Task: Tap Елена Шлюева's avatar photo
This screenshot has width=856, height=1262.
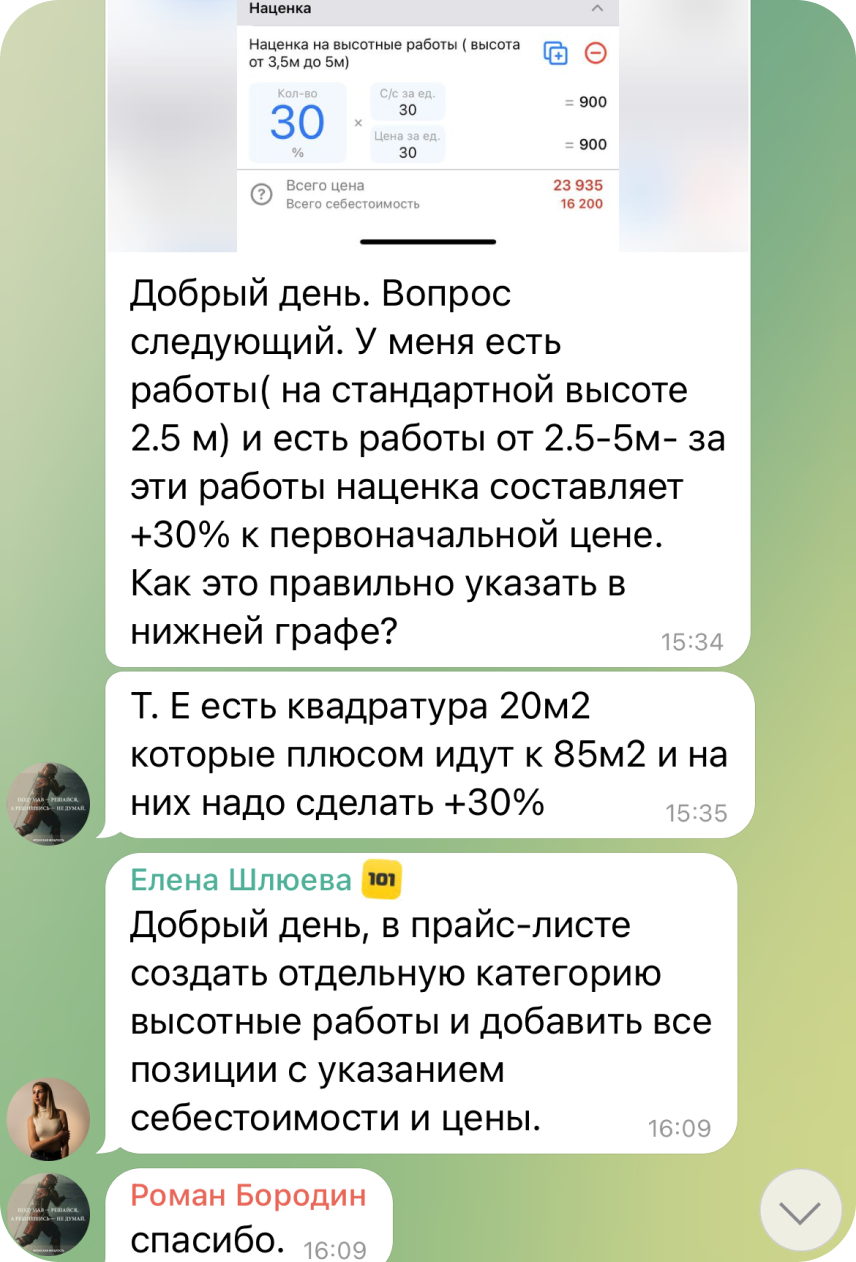Action: coord(48,1118)
